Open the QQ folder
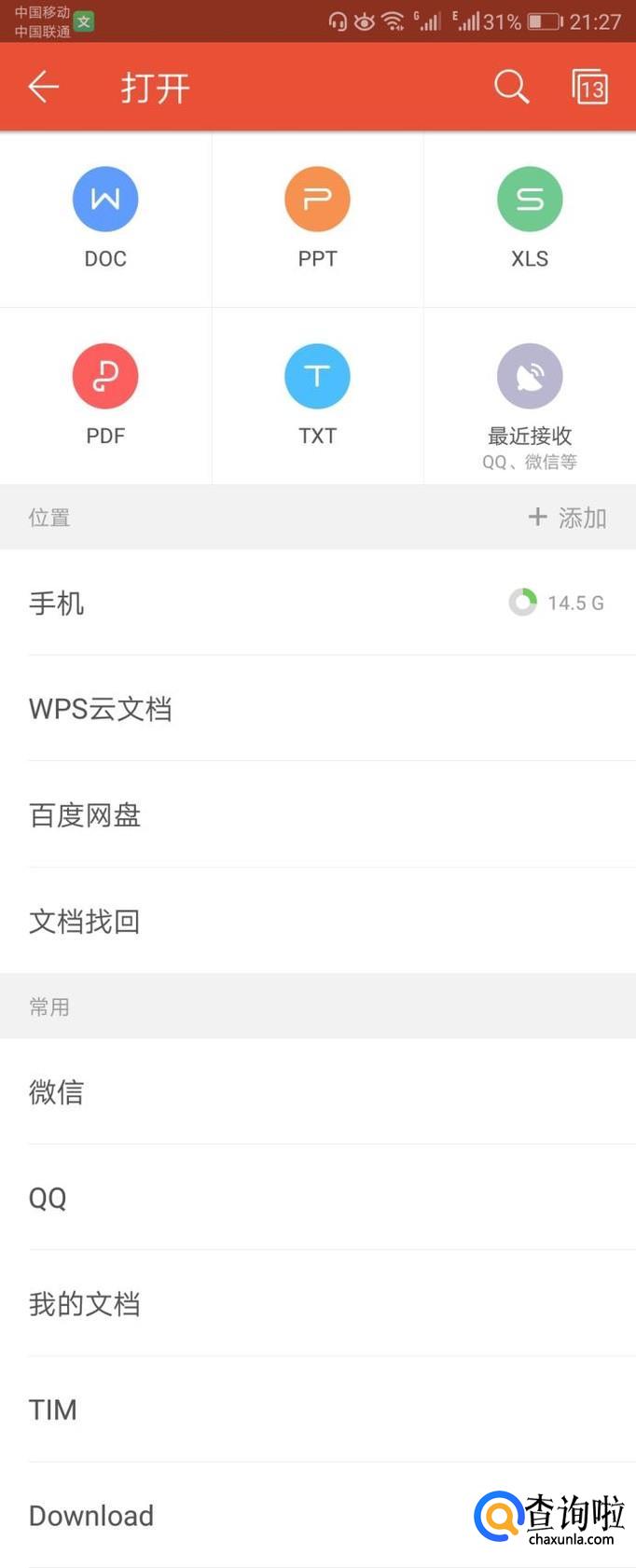The image size is (636, 1568). click(x=317, y=1198)
